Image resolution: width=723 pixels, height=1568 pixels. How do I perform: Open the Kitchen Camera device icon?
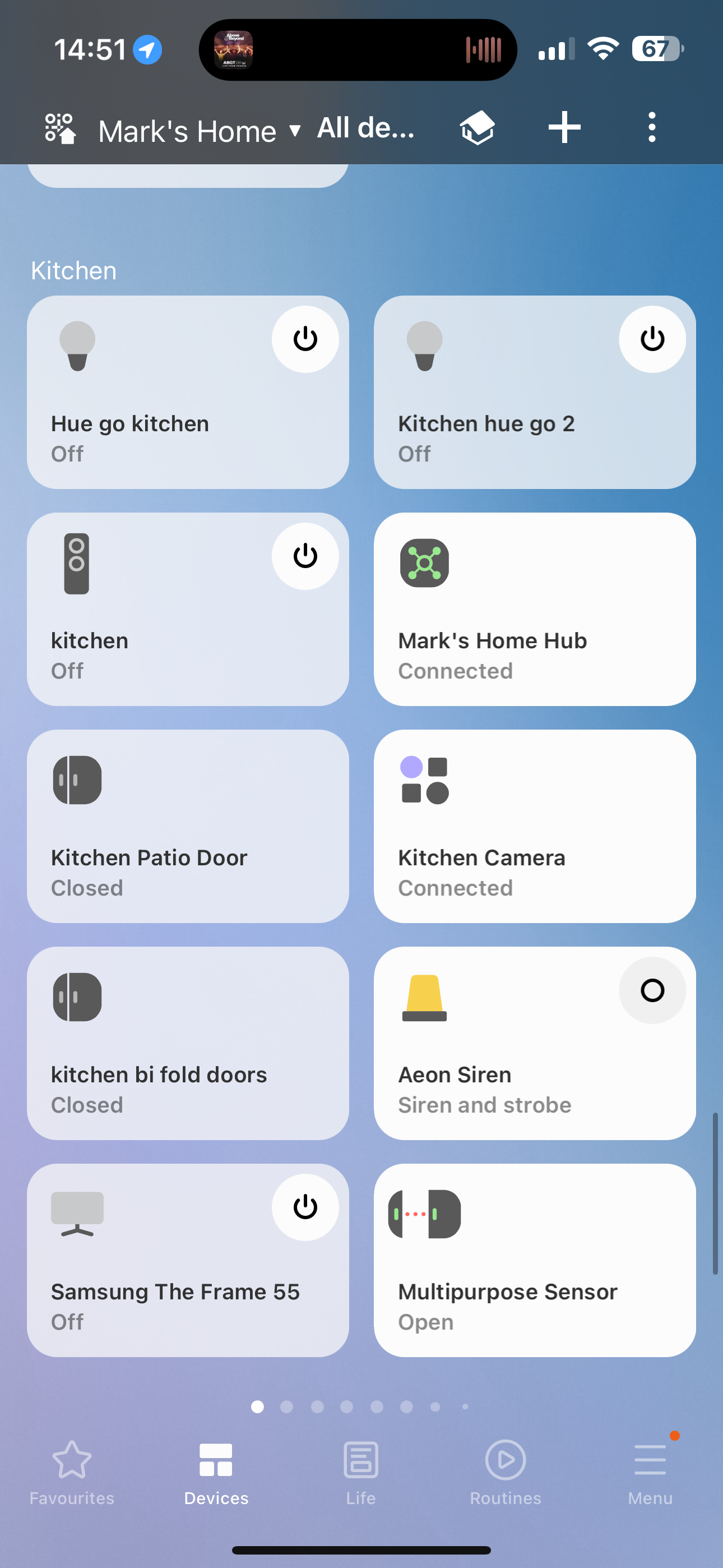click(424, 781)
